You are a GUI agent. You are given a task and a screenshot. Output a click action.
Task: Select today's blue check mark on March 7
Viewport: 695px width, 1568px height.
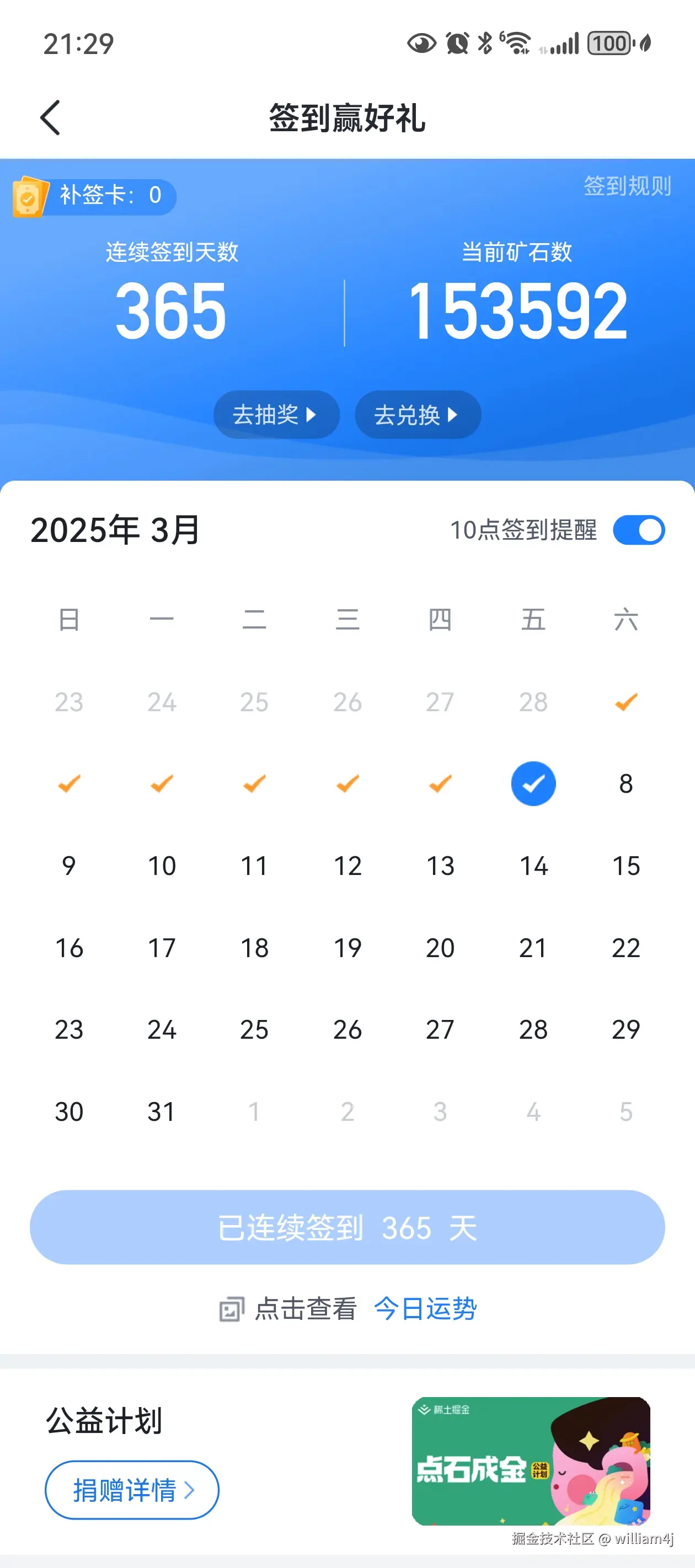[x=533, y=784]
